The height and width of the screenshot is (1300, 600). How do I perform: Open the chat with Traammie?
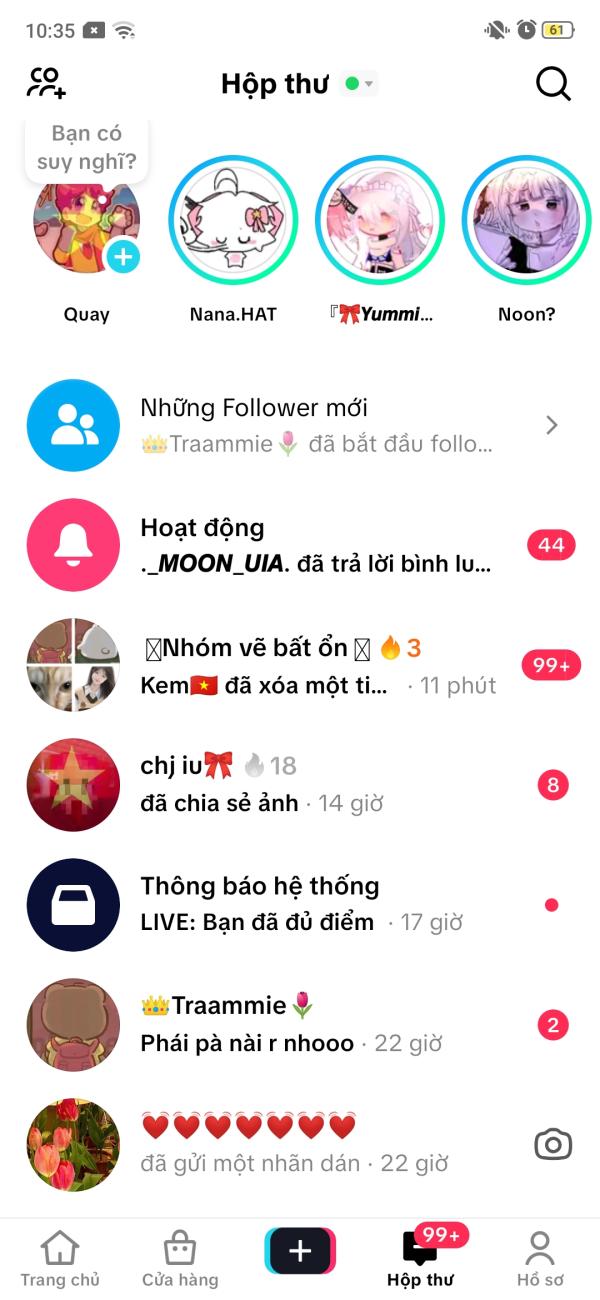tap(300, 1025)
